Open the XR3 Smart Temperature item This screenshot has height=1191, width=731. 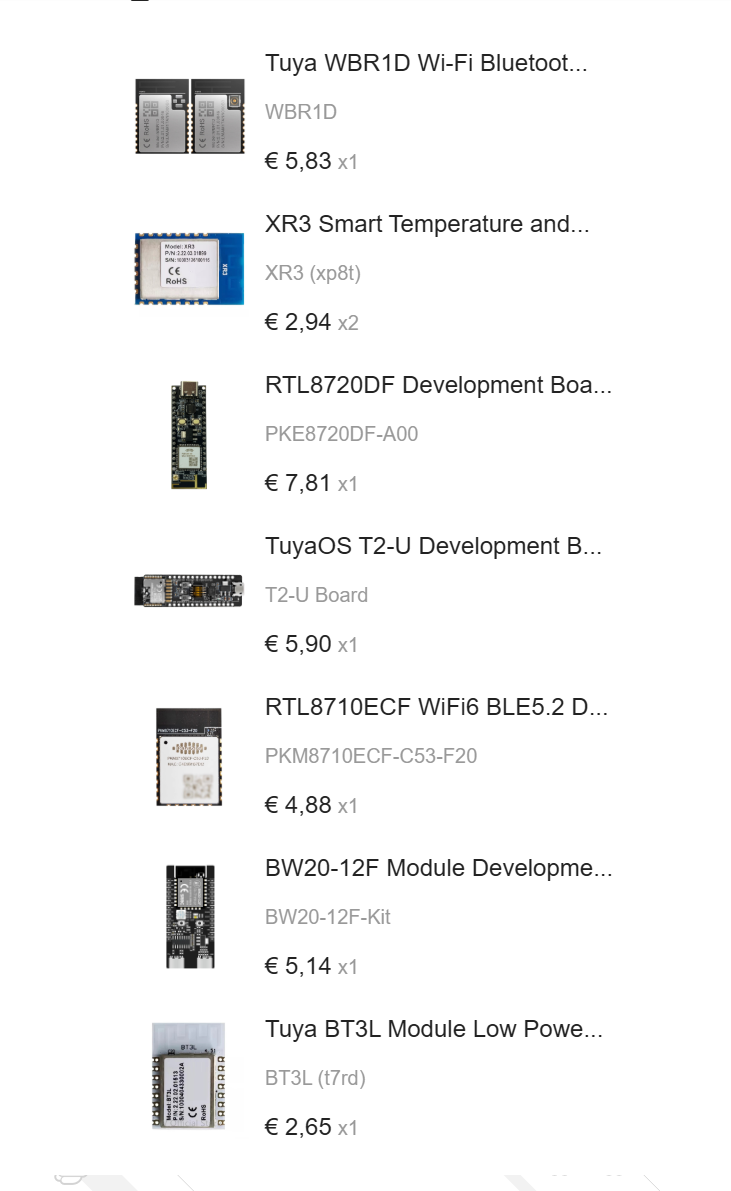[426, 224]
